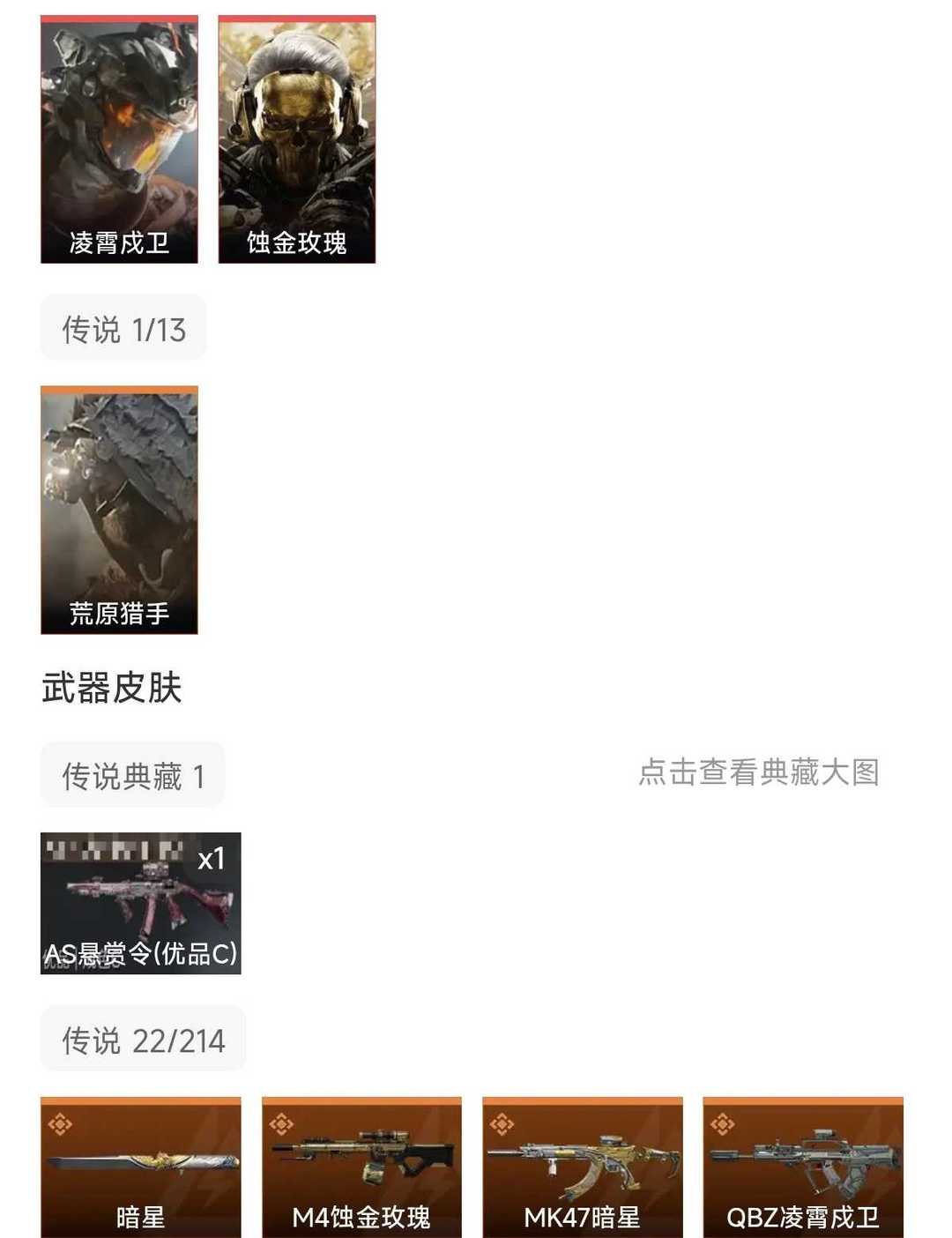Screen dimensions: 952x1238
Task: Toggle the 传说 1/13 filter tag
Action: (122, 327)
